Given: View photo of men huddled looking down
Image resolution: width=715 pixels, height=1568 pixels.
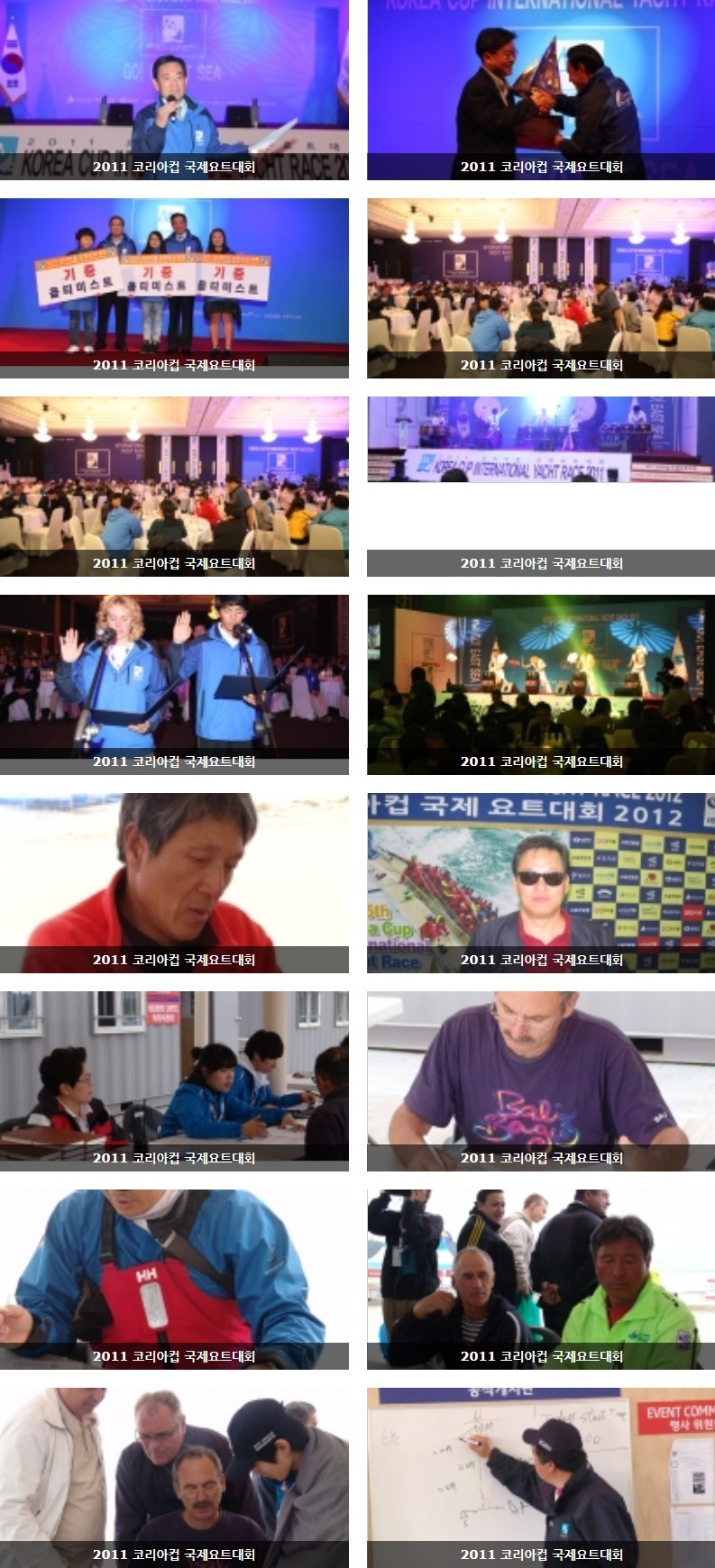Looking at the screenshot, I should pyautogui.click(x=174, y=1469).
